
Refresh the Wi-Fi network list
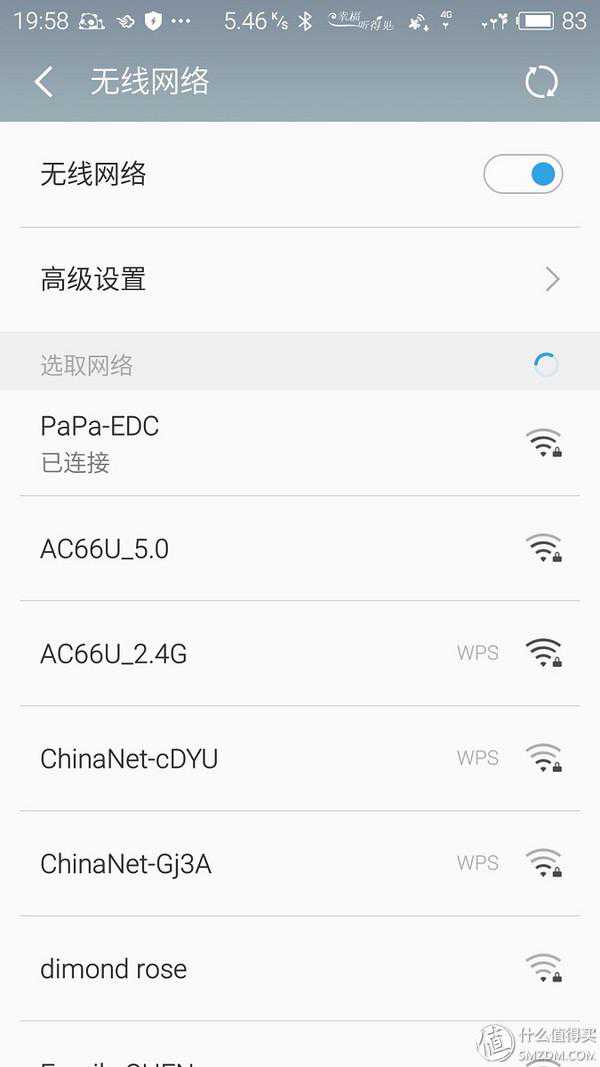tap(541, 82)
